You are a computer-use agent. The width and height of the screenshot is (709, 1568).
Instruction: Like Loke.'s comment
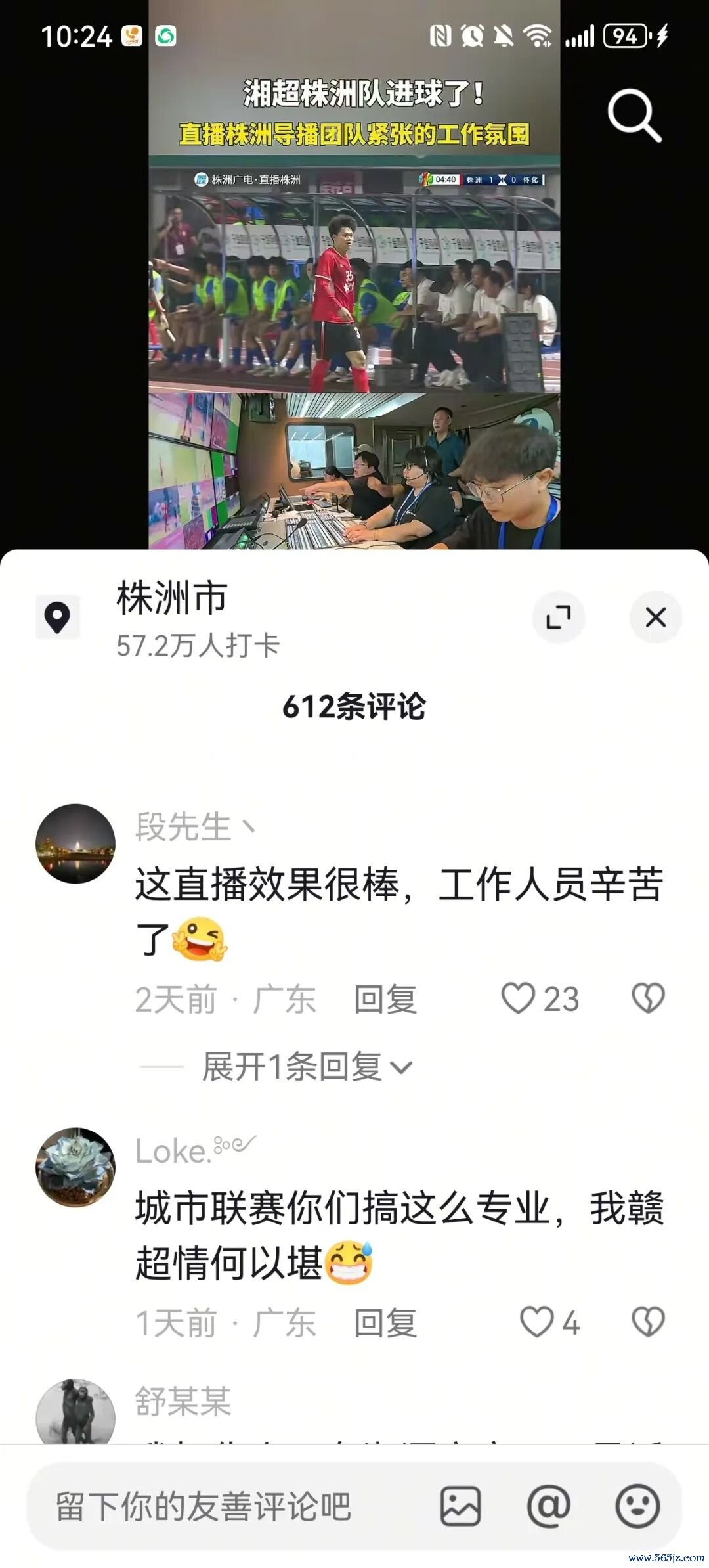pos(537,1322)
